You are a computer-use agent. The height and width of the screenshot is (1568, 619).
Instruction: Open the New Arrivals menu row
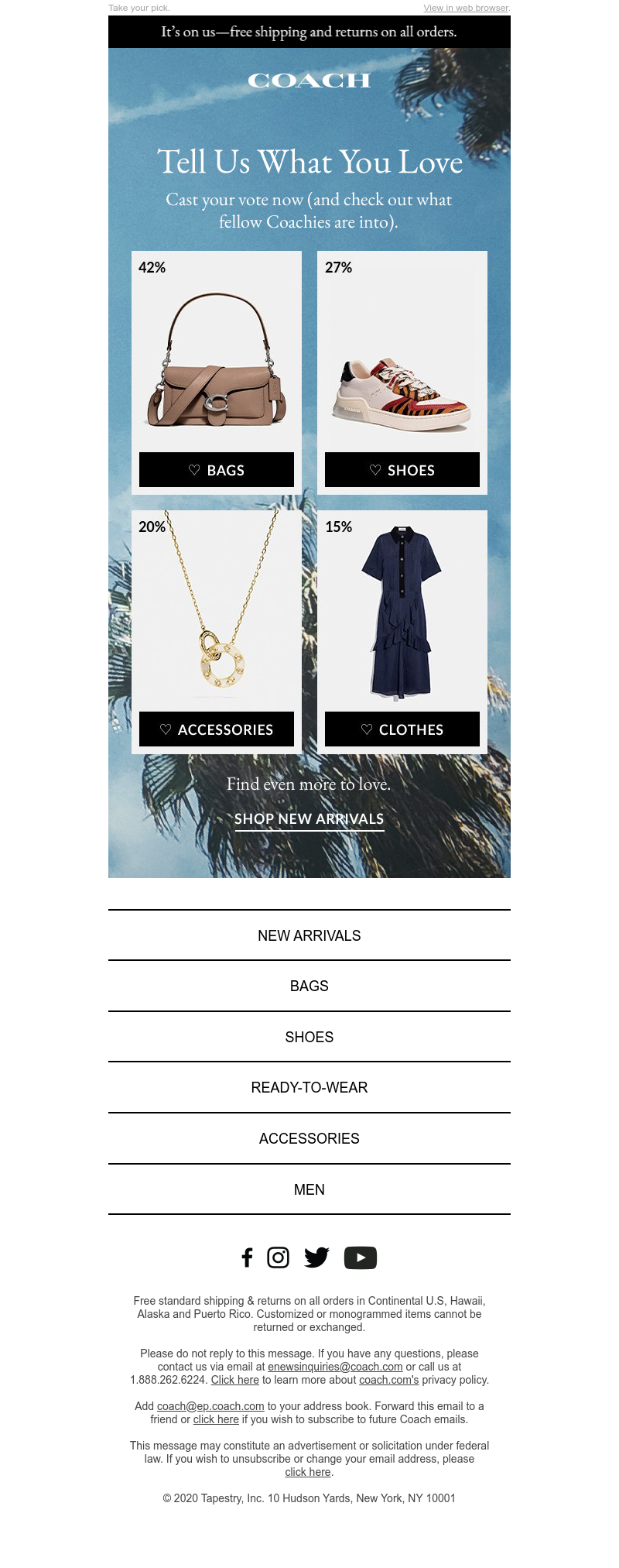point(309,935)
